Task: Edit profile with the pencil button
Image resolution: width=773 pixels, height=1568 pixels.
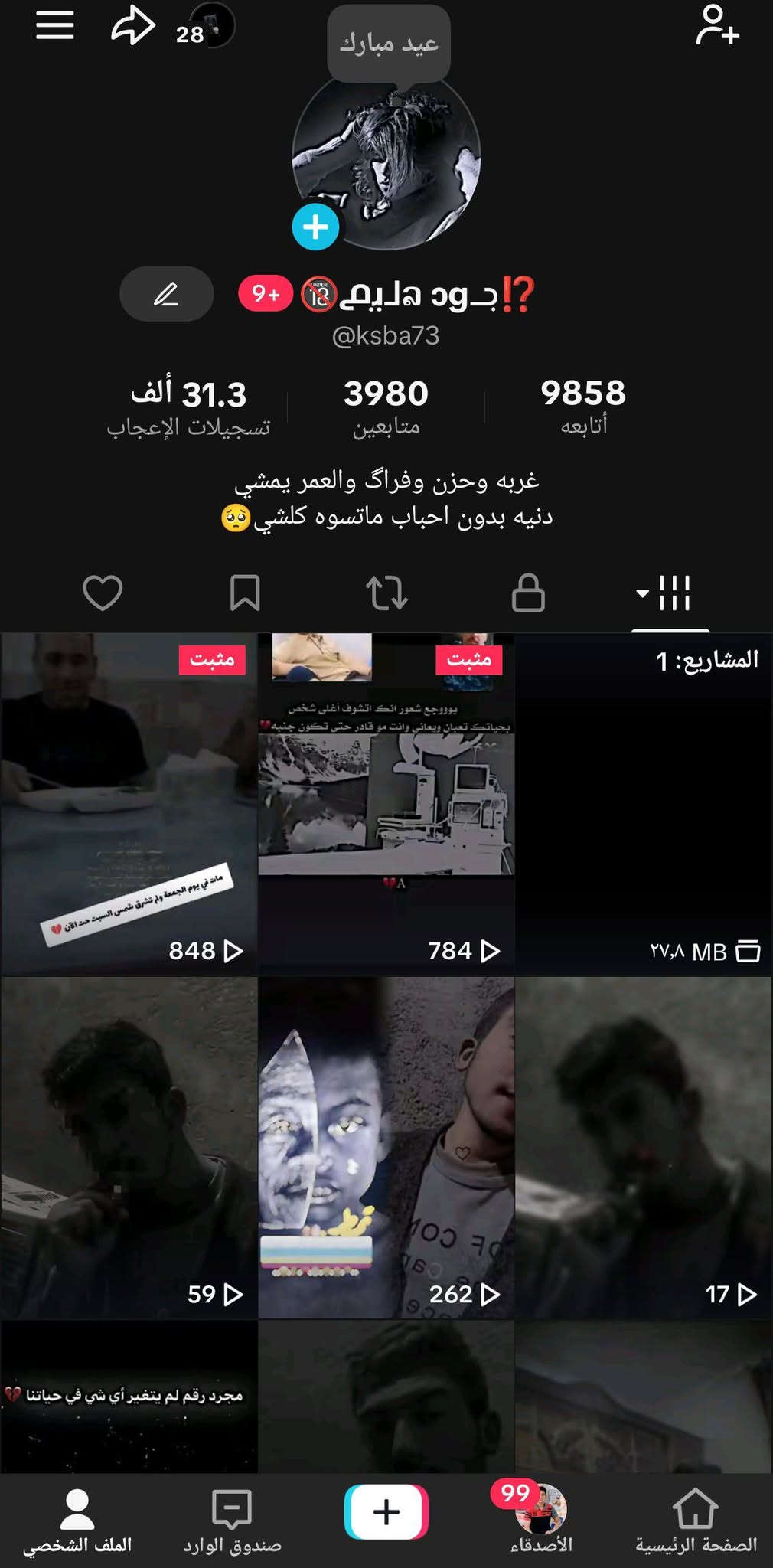Action: coord(166,294)
